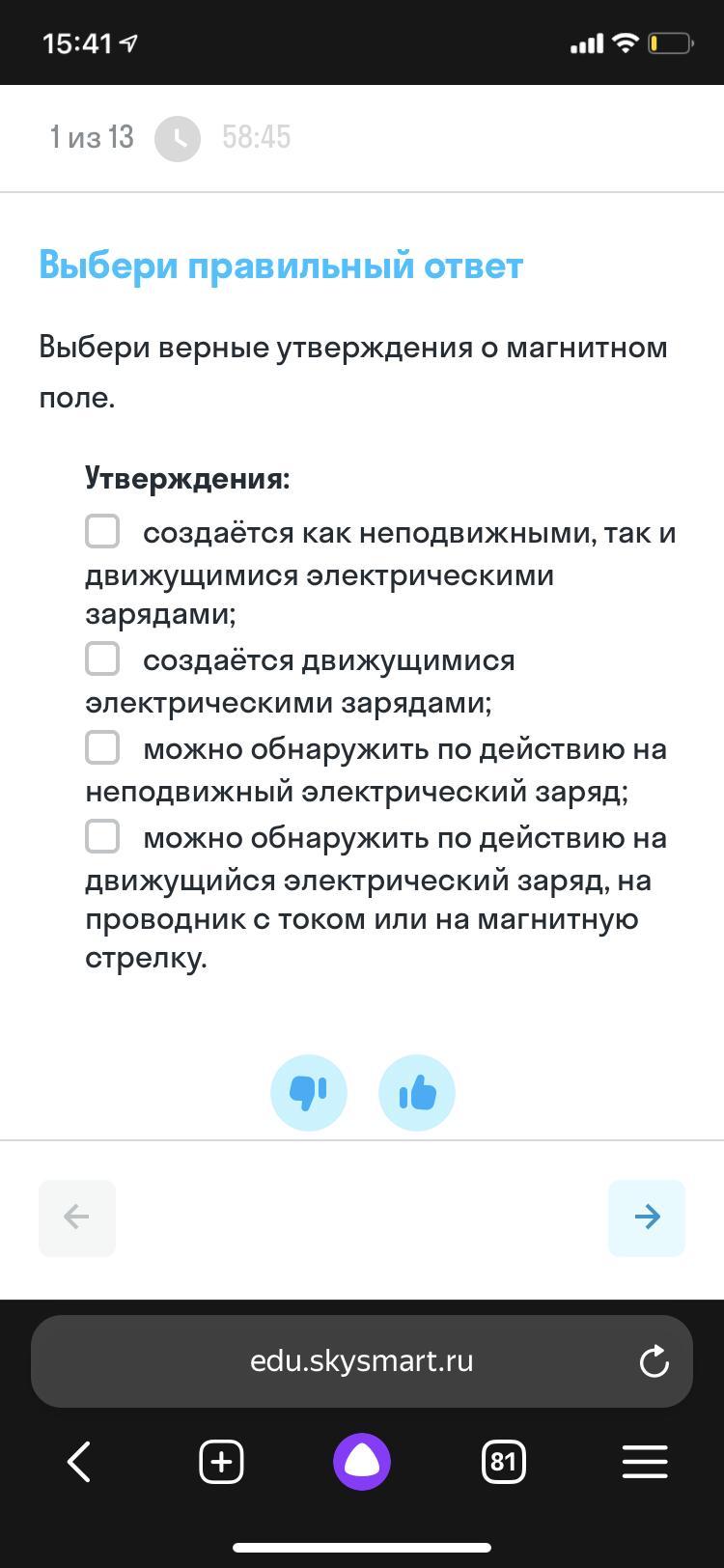Tap the previous question arrow

pyautogui.click(x=77, y=1218)
